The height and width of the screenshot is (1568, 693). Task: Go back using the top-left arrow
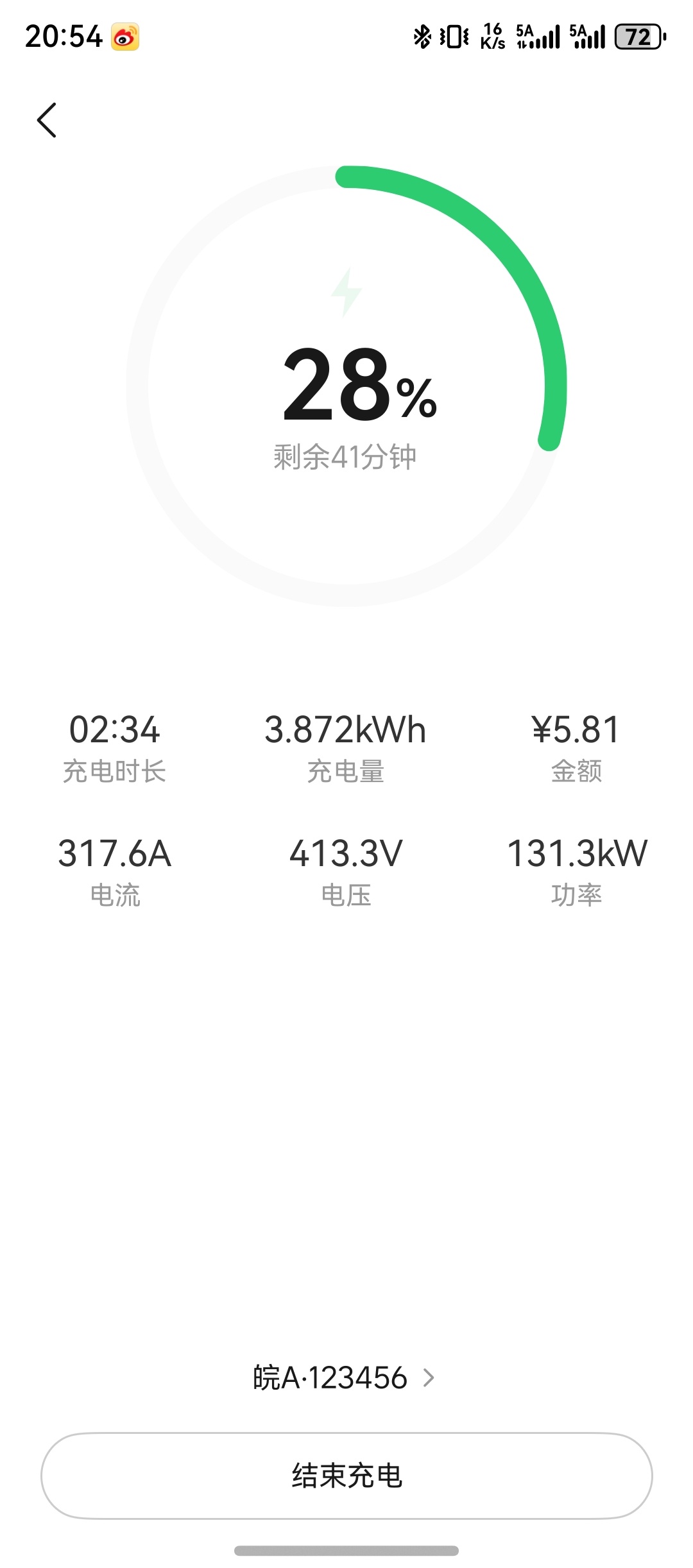click(x=47, y=120)
